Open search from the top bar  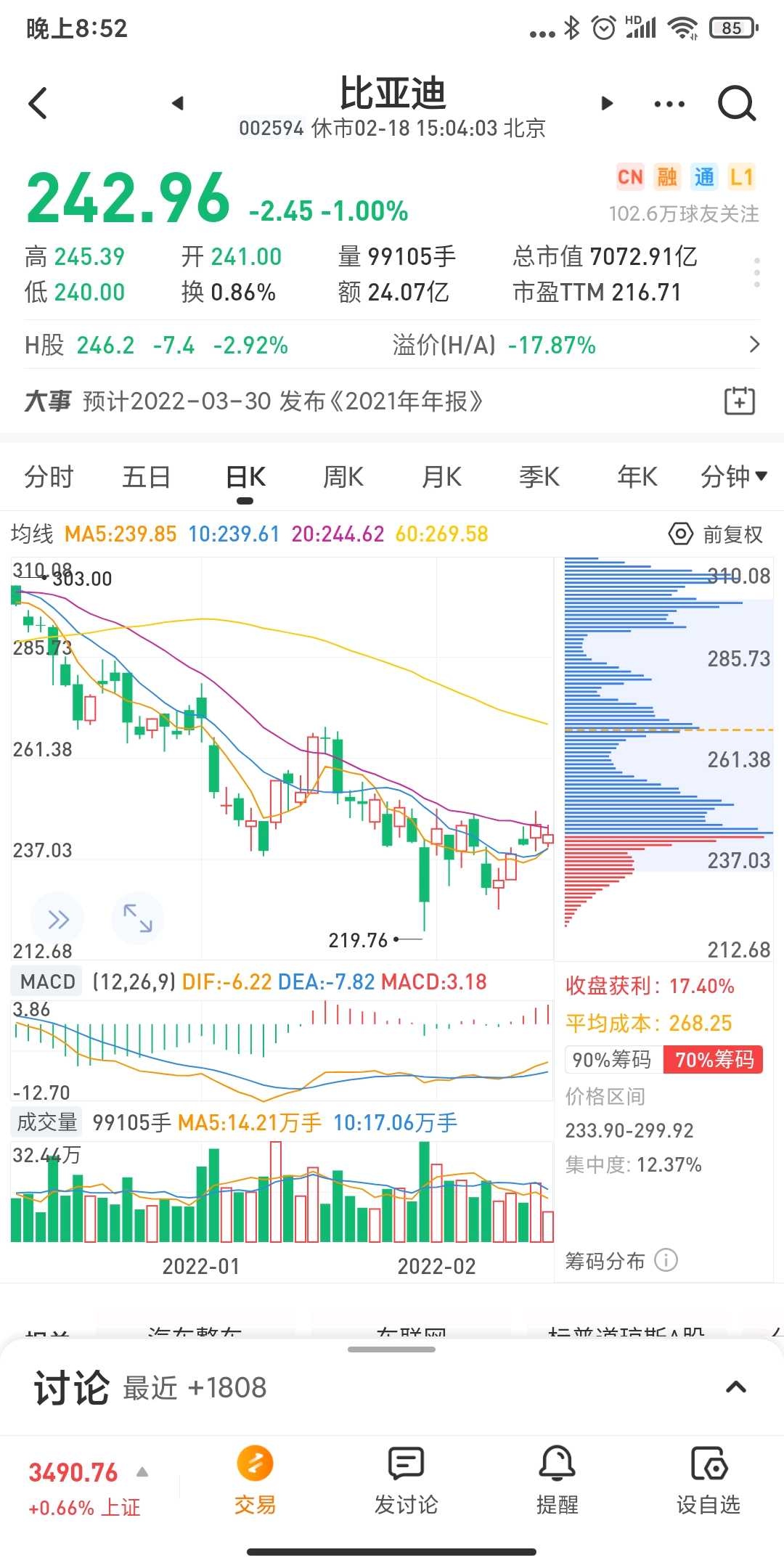tap(737, 103)
